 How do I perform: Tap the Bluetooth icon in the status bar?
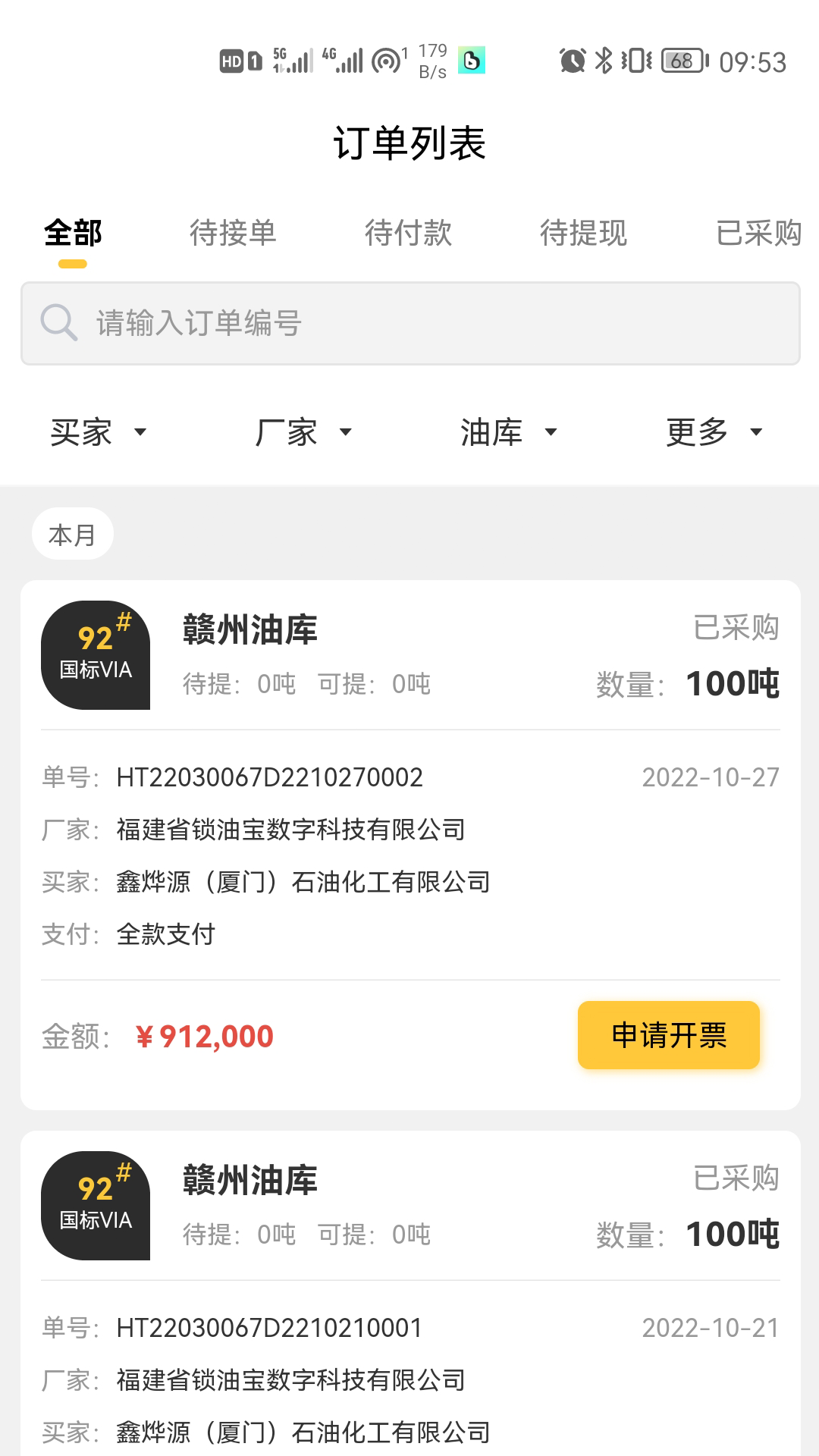click(605, 59)
